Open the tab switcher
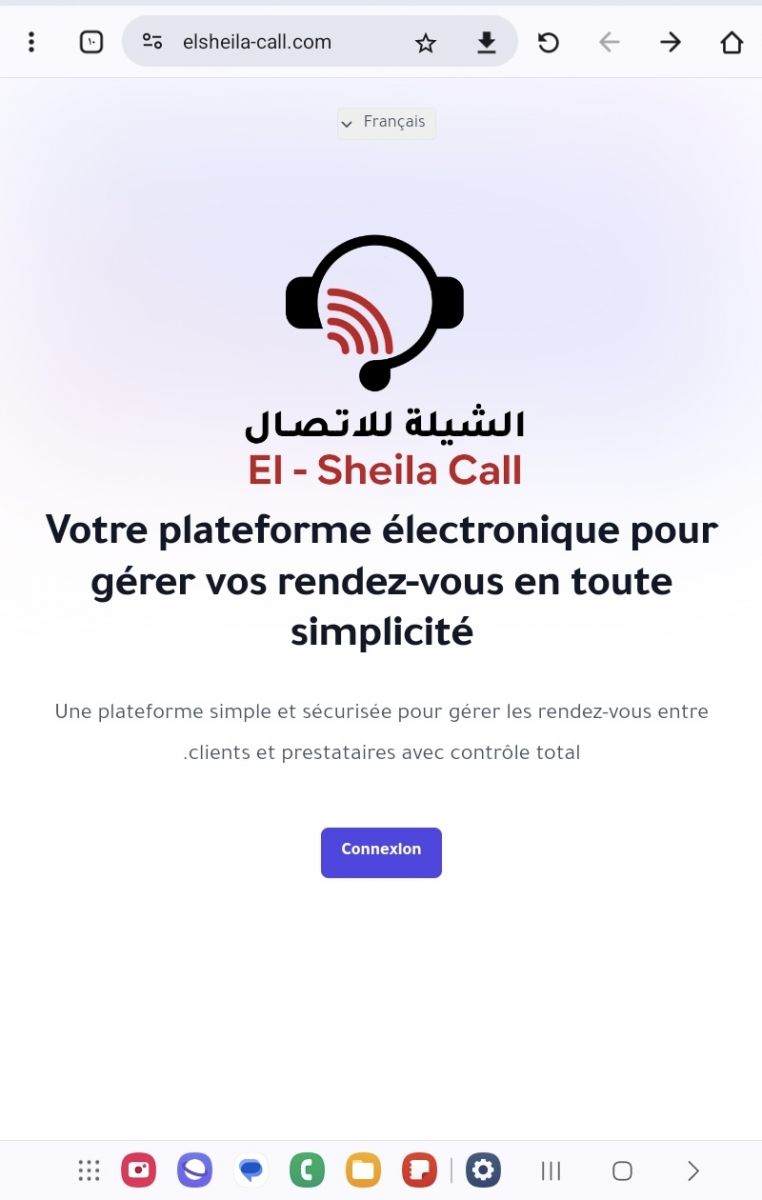This screenshot has width=762, height=1200. tap(91, 42)
